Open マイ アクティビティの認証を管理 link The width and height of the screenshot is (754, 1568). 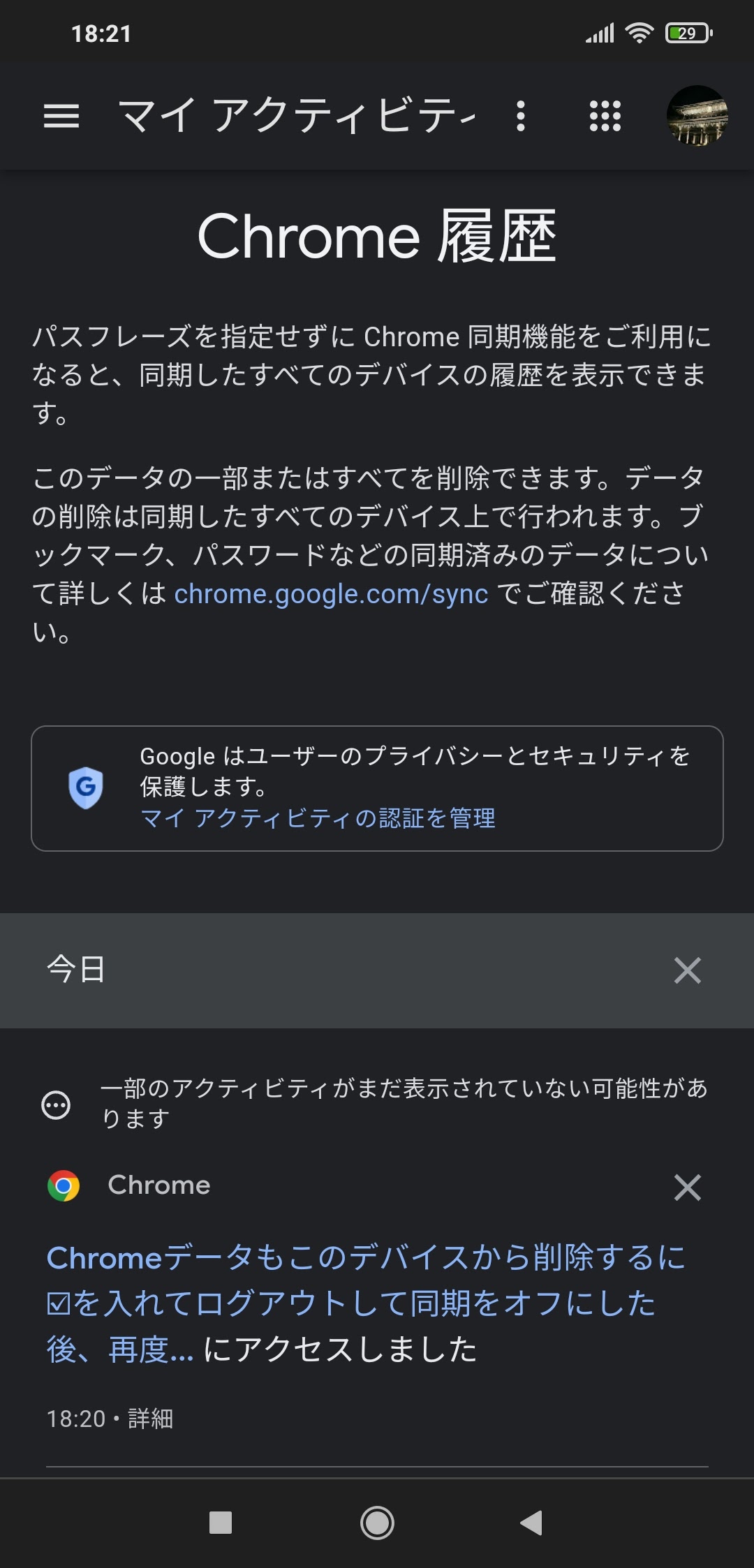point(318,820)
